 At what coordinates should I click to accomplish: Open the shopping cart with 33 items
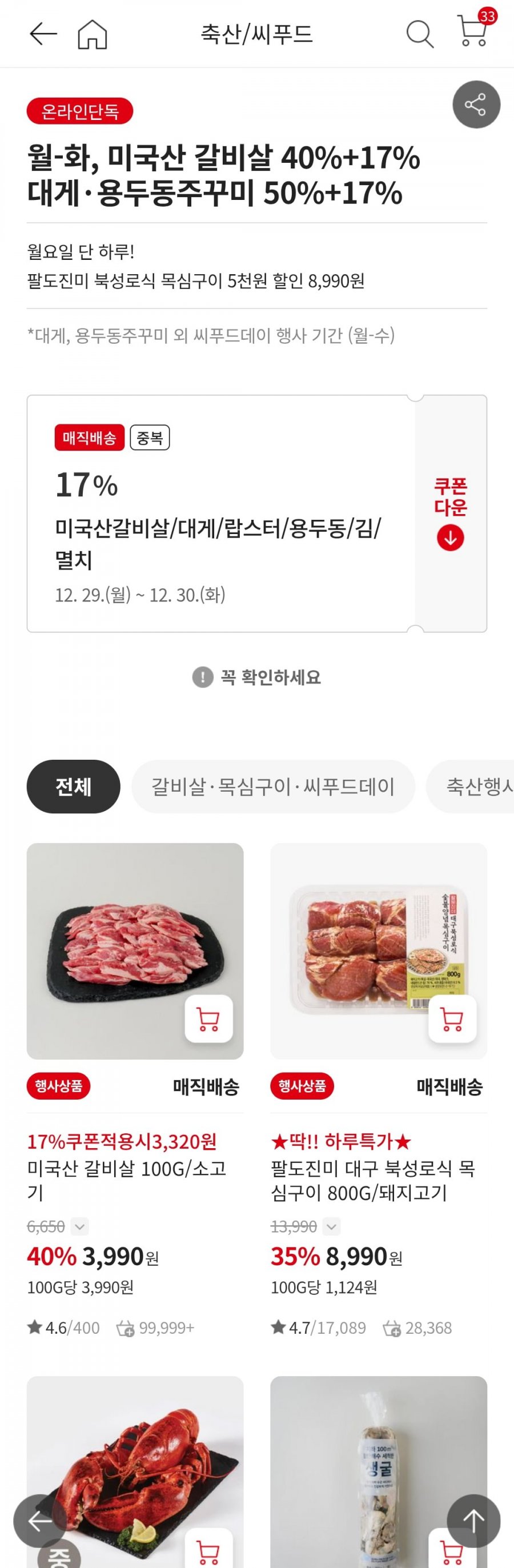pyautogui.click(x=473, y=31)
